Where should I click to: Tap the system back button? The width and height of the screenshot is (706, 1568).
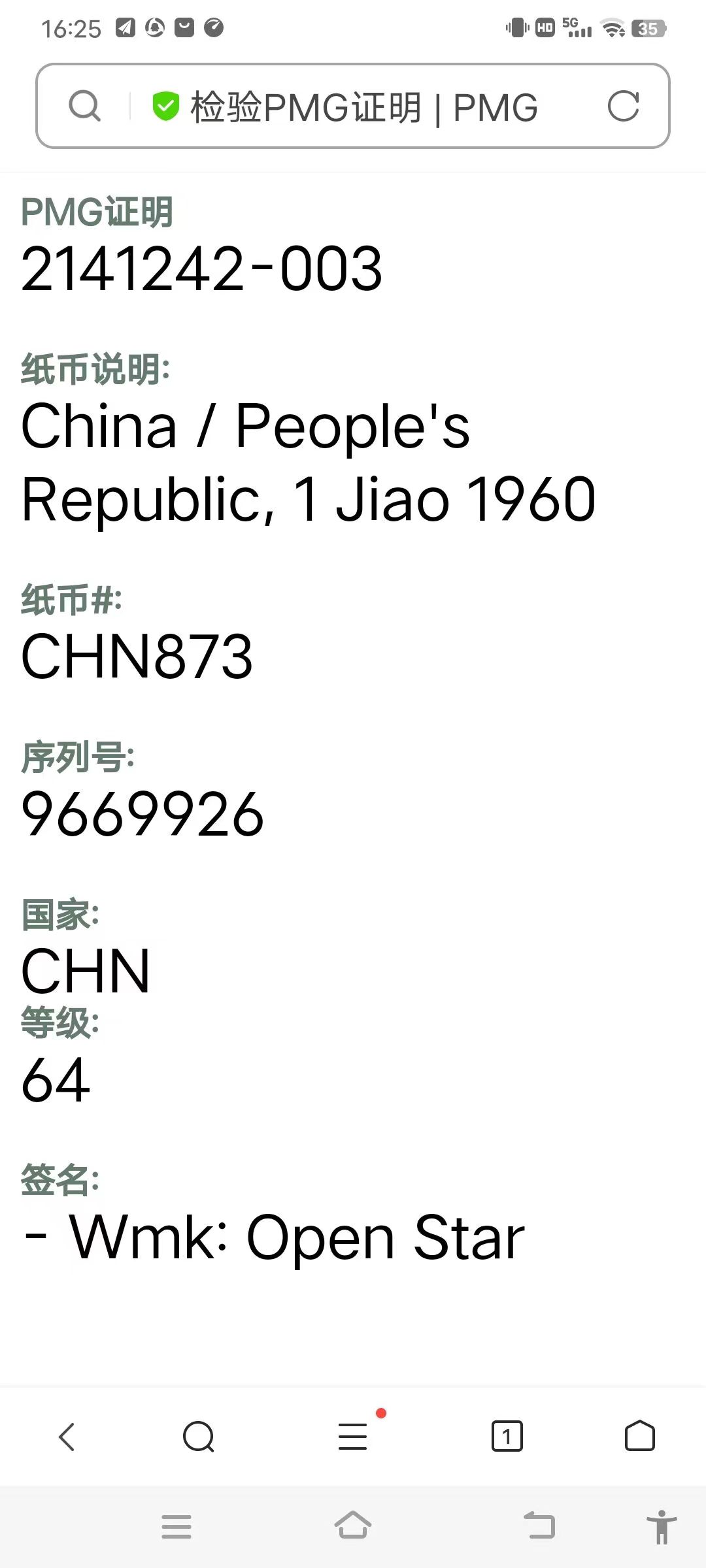[x=540, y=1526]
